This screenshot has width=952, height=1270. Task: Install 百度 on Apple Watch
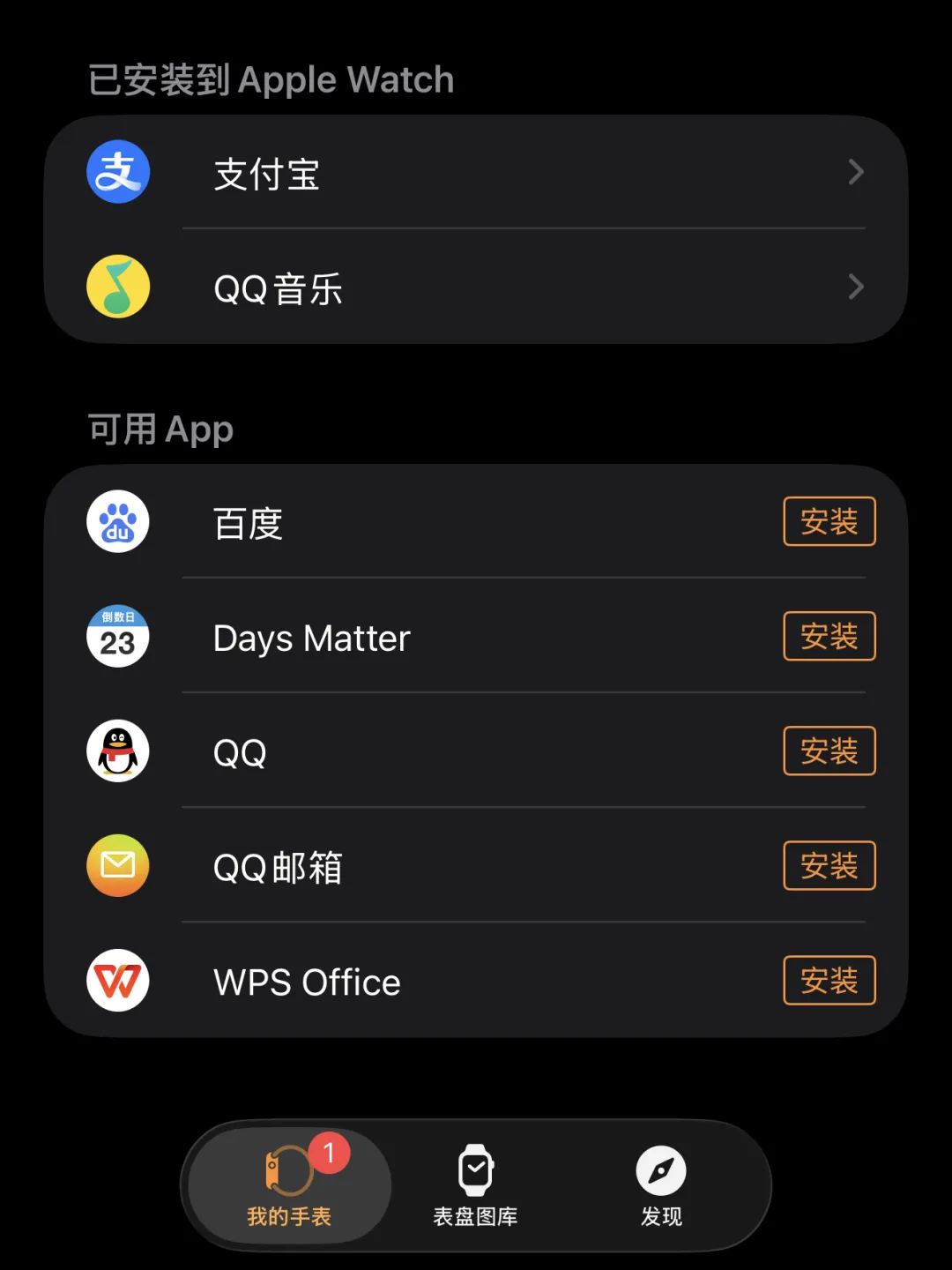click(829, 522)
